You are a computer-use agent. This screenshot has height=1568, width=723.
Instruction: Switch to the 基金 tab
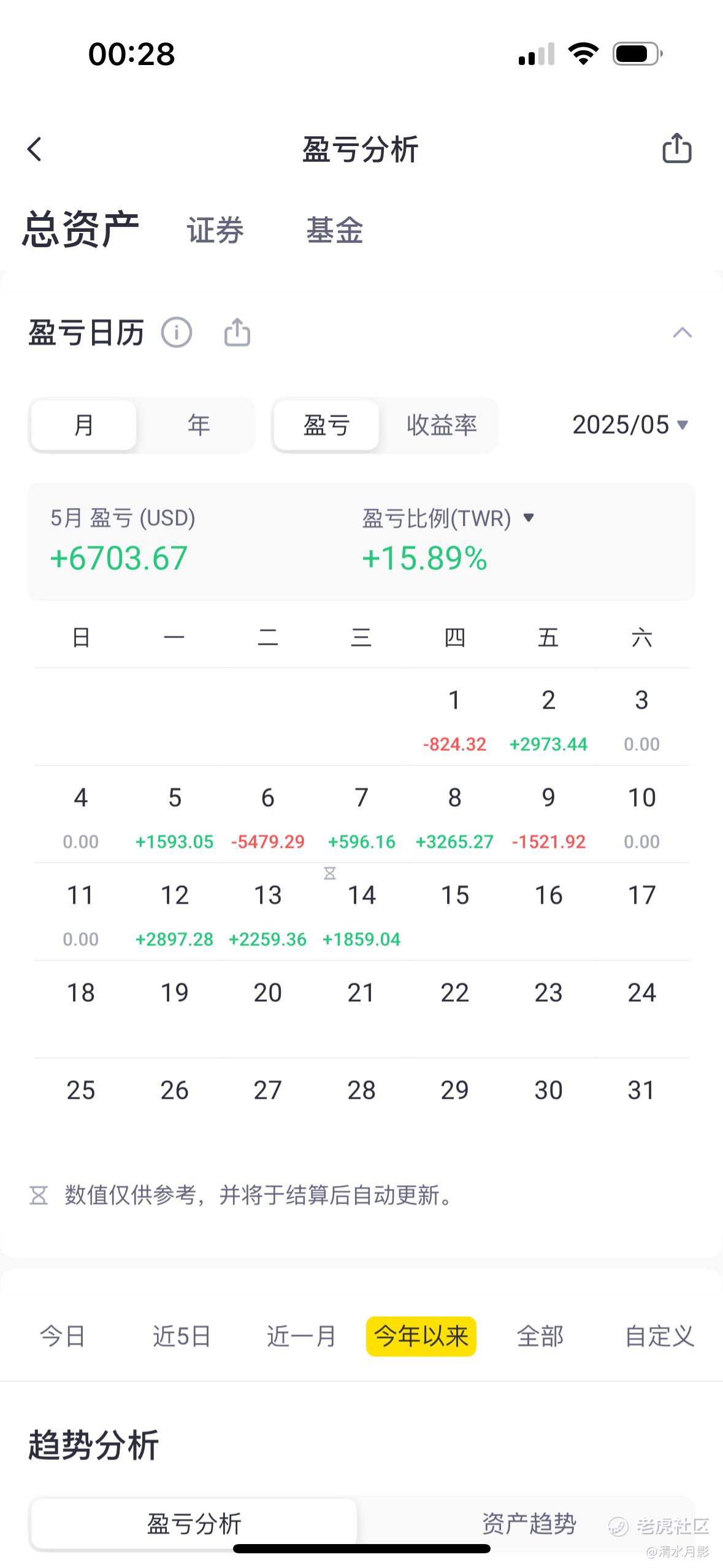(x=335, y=231)
